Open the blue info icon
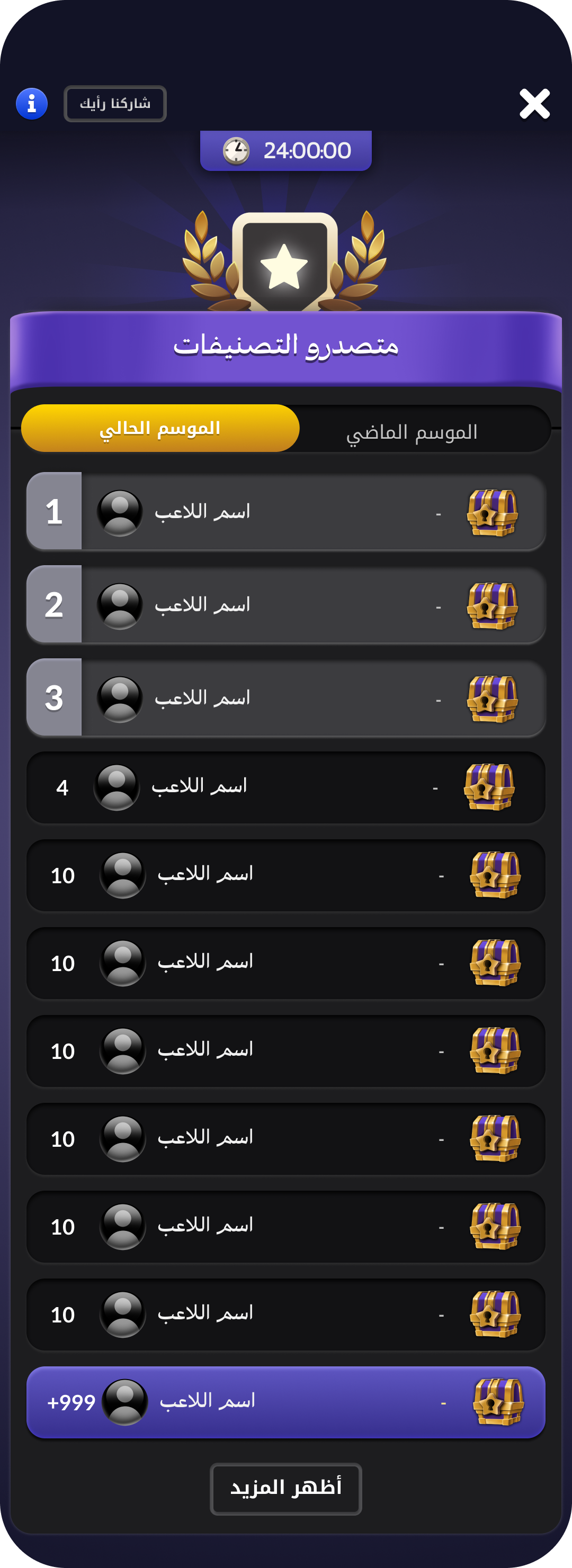 point(32,104)
